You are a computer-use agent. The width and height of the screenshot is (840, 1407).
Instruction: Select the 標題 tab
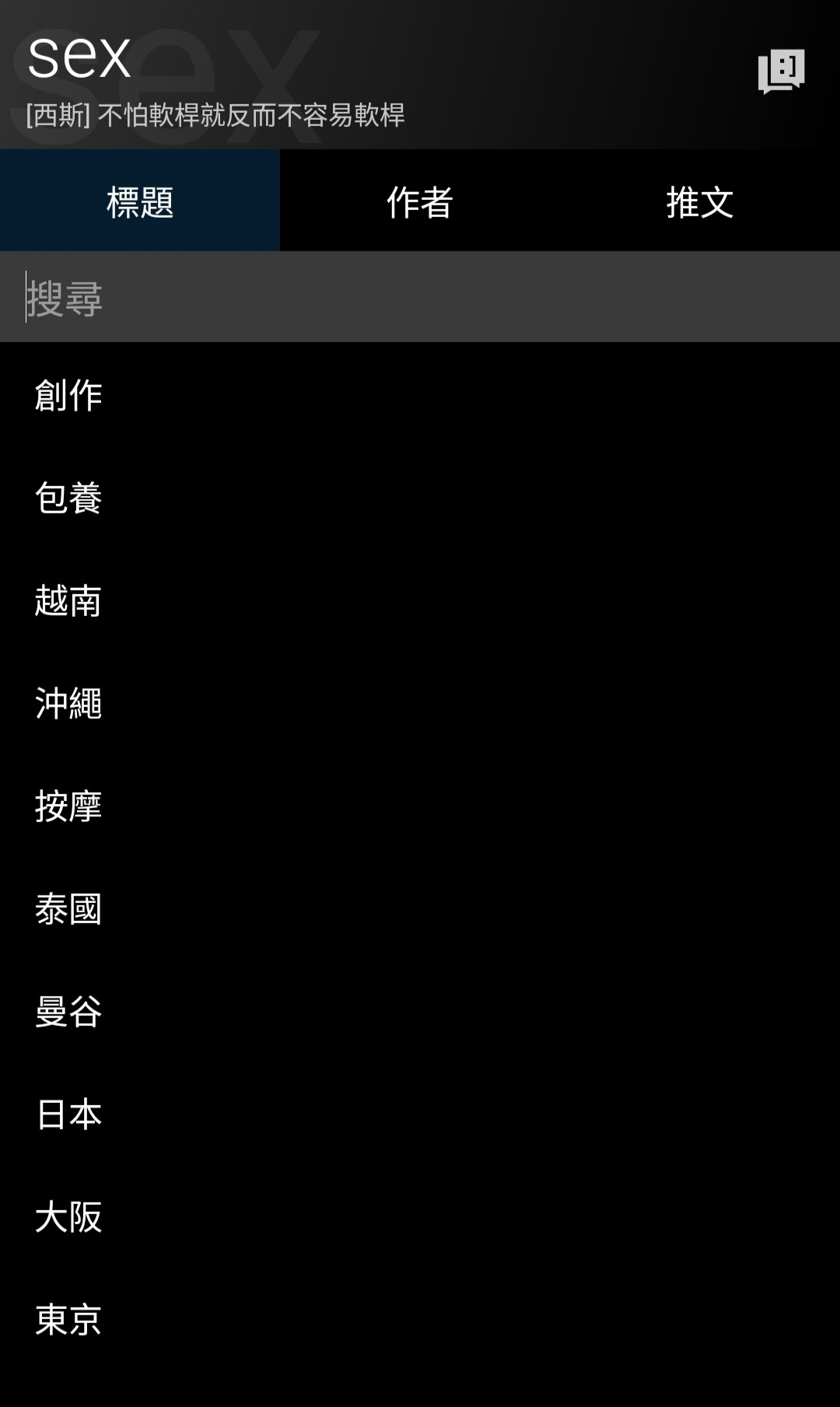[140, 202]
